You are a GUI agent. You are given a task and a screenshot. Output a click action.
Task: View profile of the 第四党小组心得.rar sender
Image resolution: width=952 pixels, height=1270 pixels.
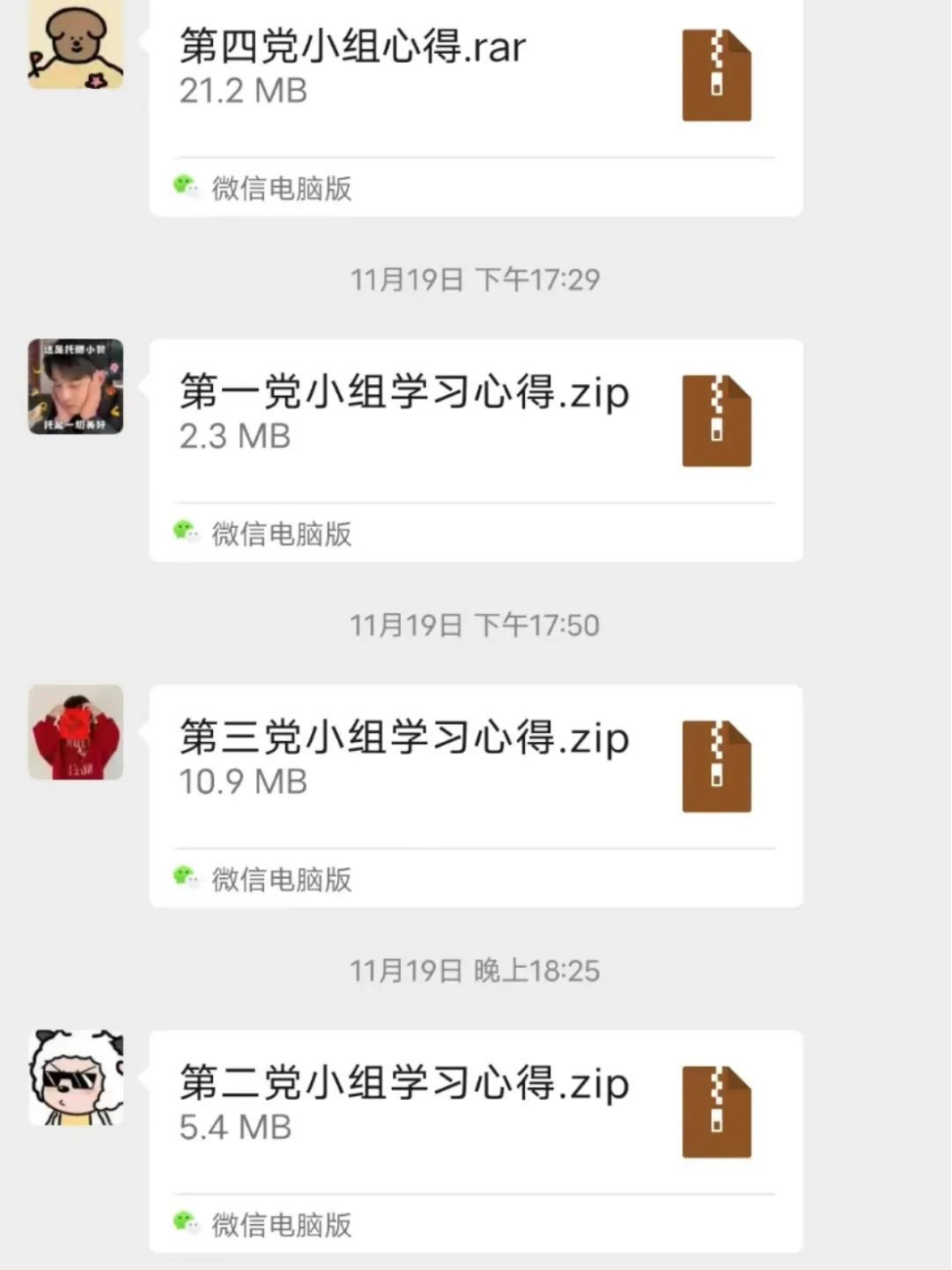[x=76, y=45]
